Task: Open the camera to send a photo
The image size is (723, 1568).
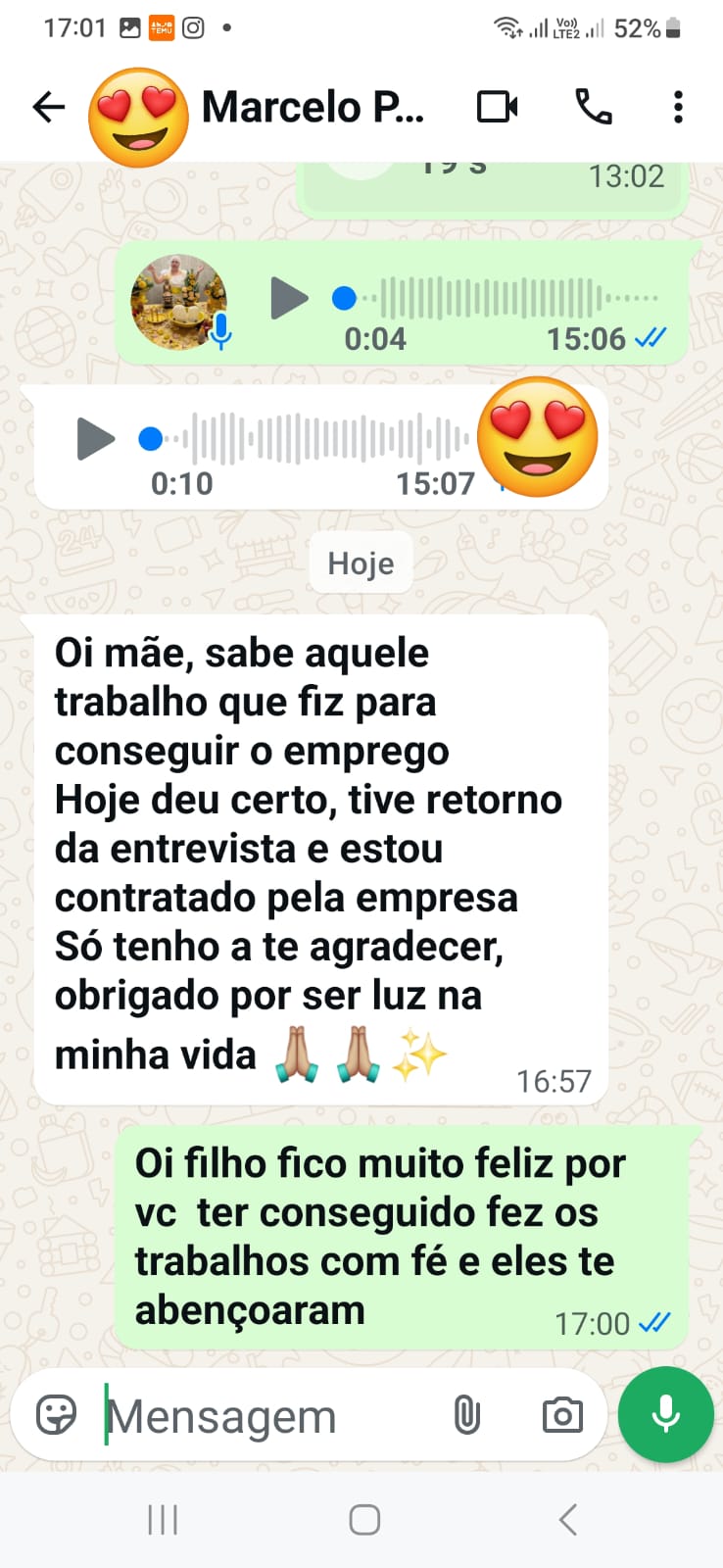Action: coord(560,1415)
